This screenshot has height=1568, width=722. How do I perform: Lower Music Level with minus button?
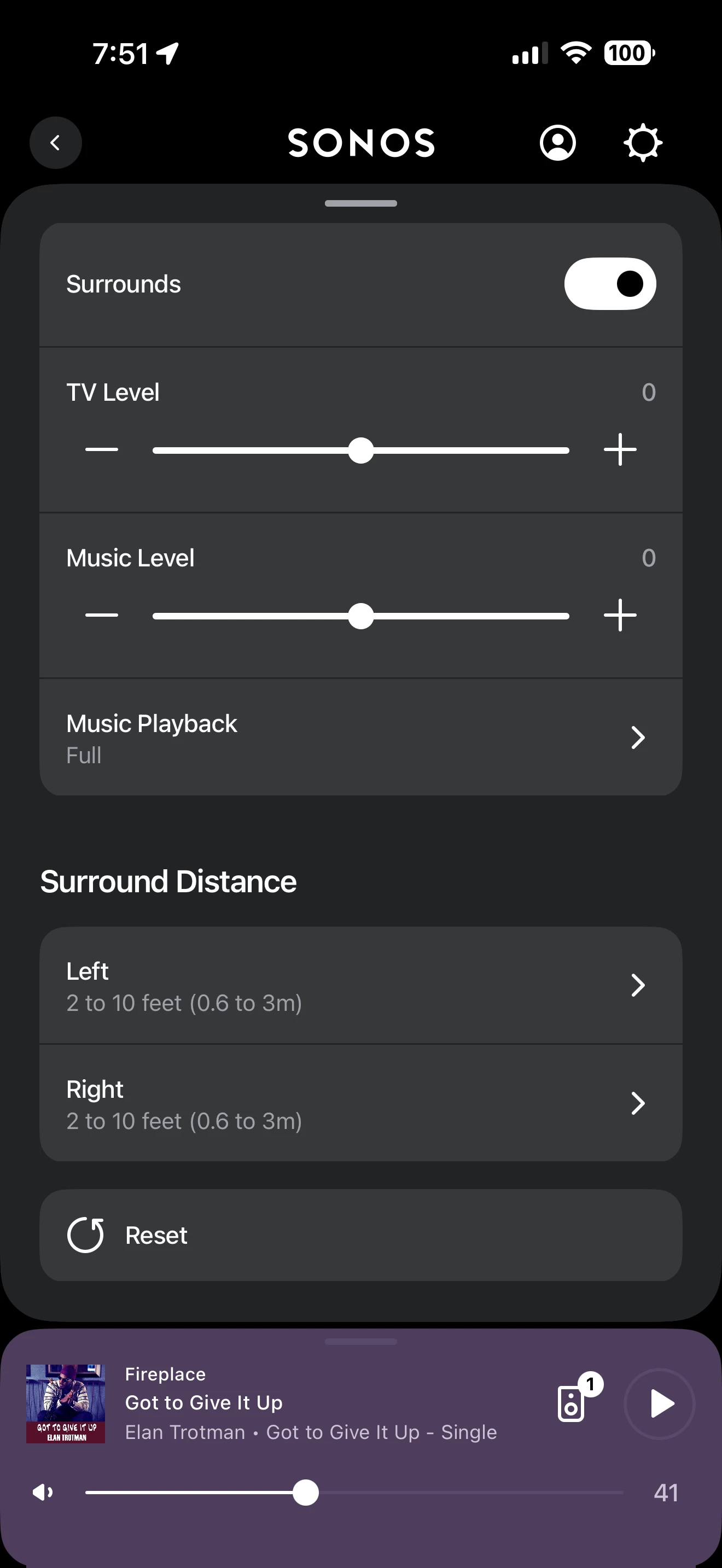(x=102, y=616)
